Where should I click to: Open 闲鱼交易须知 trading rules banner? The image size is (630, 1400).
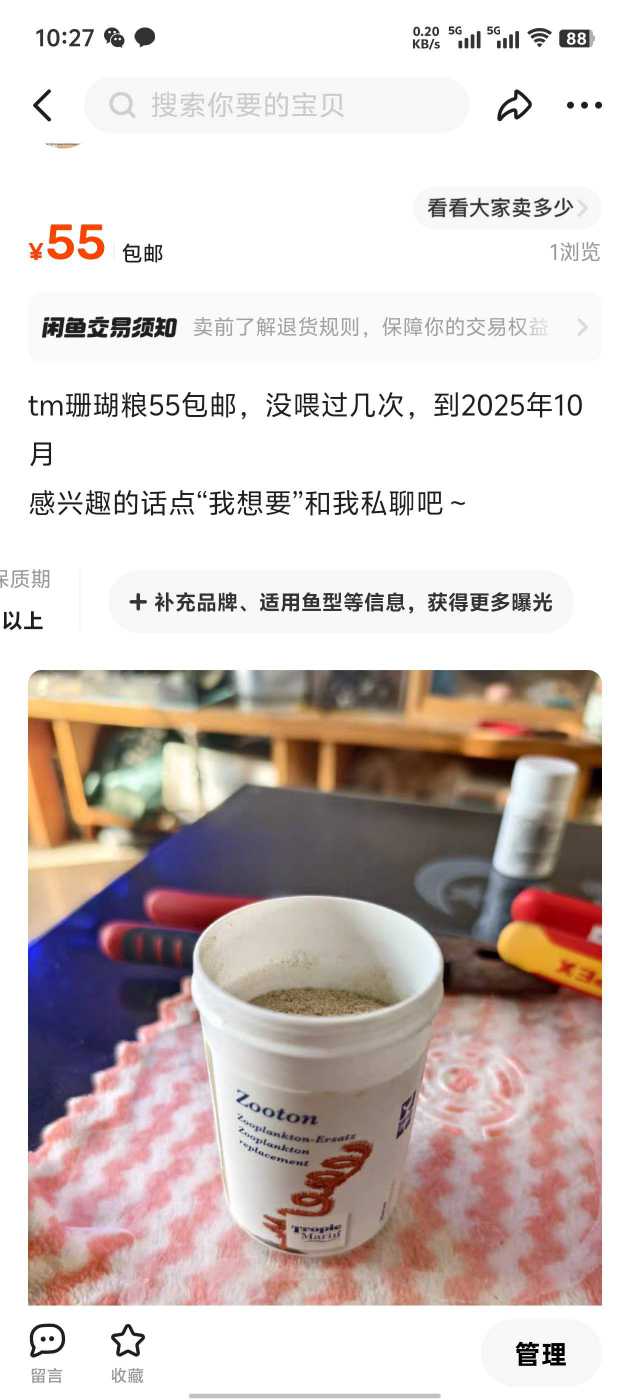pos(314,327)
